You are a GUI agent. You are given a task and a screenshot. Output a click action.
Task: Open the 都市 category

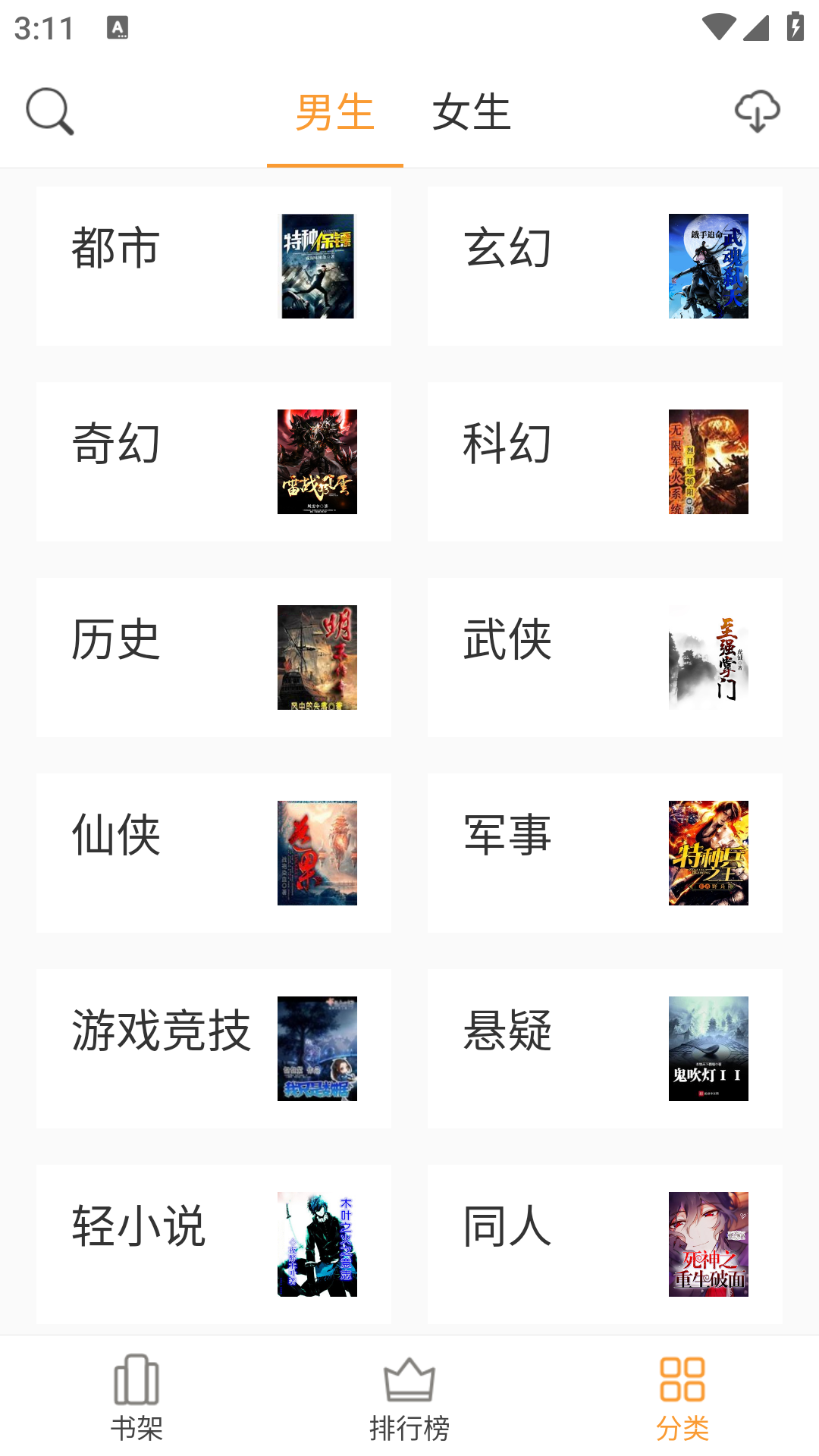click(214, 266)
